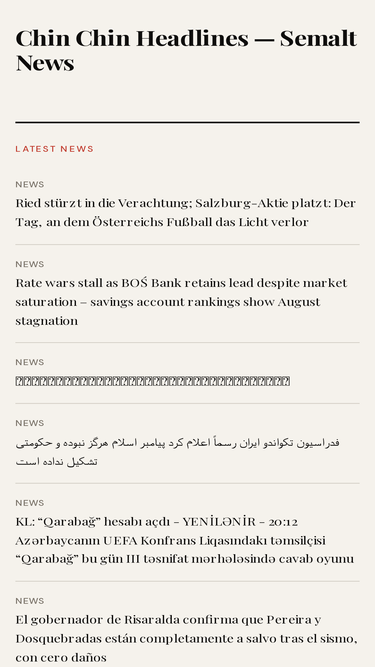Read the BOŚ Bank rate wars story

point(182,302)
